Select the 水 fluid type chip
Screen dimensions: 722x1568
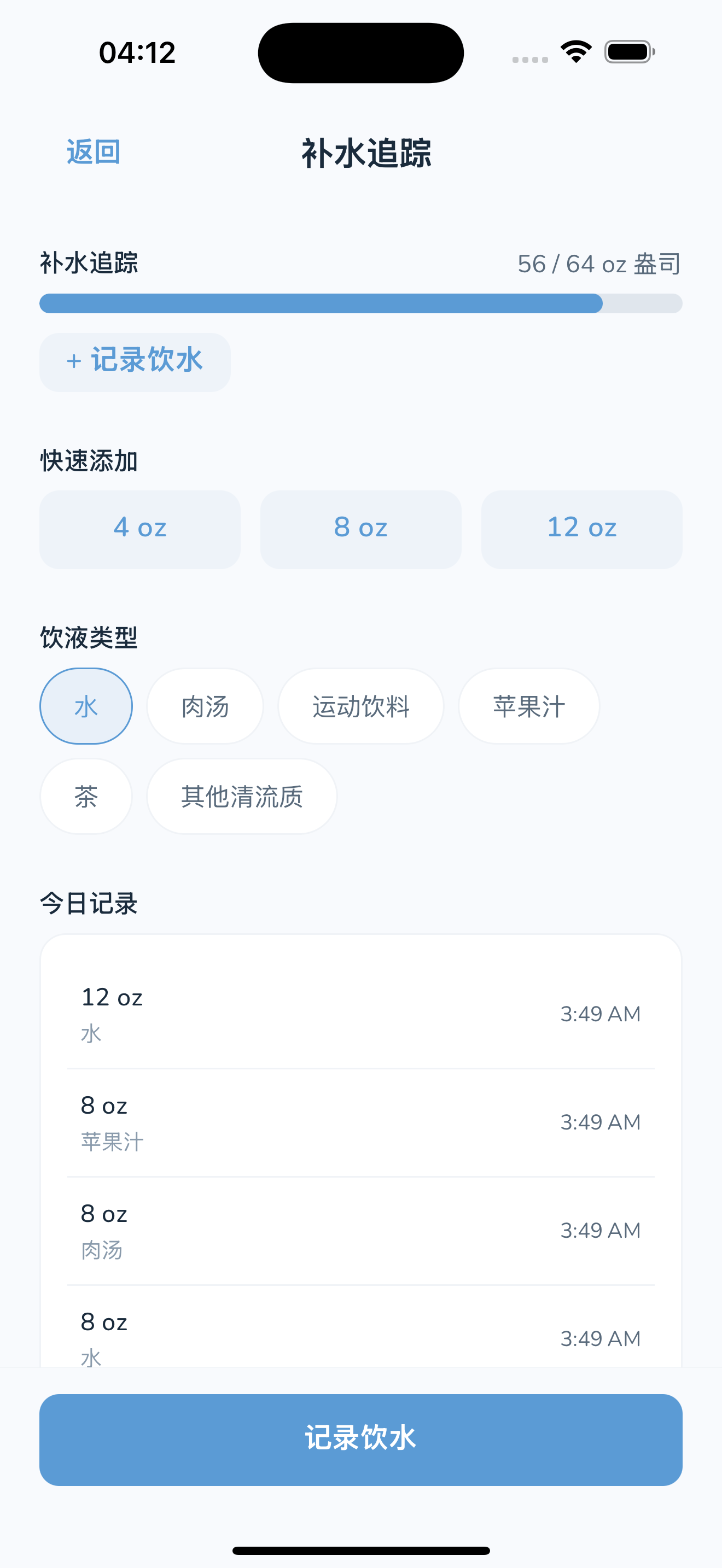tap(86, 705)
